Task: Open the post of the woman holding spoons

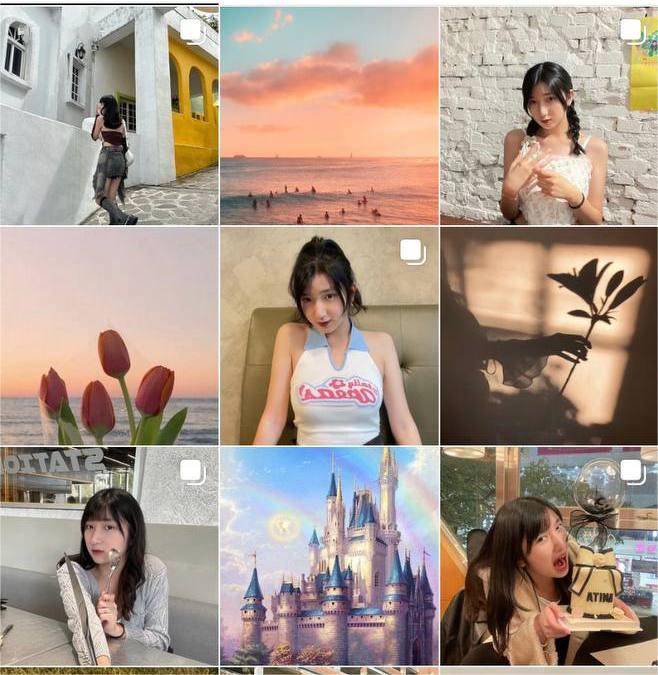Action: tap(109, 556)
